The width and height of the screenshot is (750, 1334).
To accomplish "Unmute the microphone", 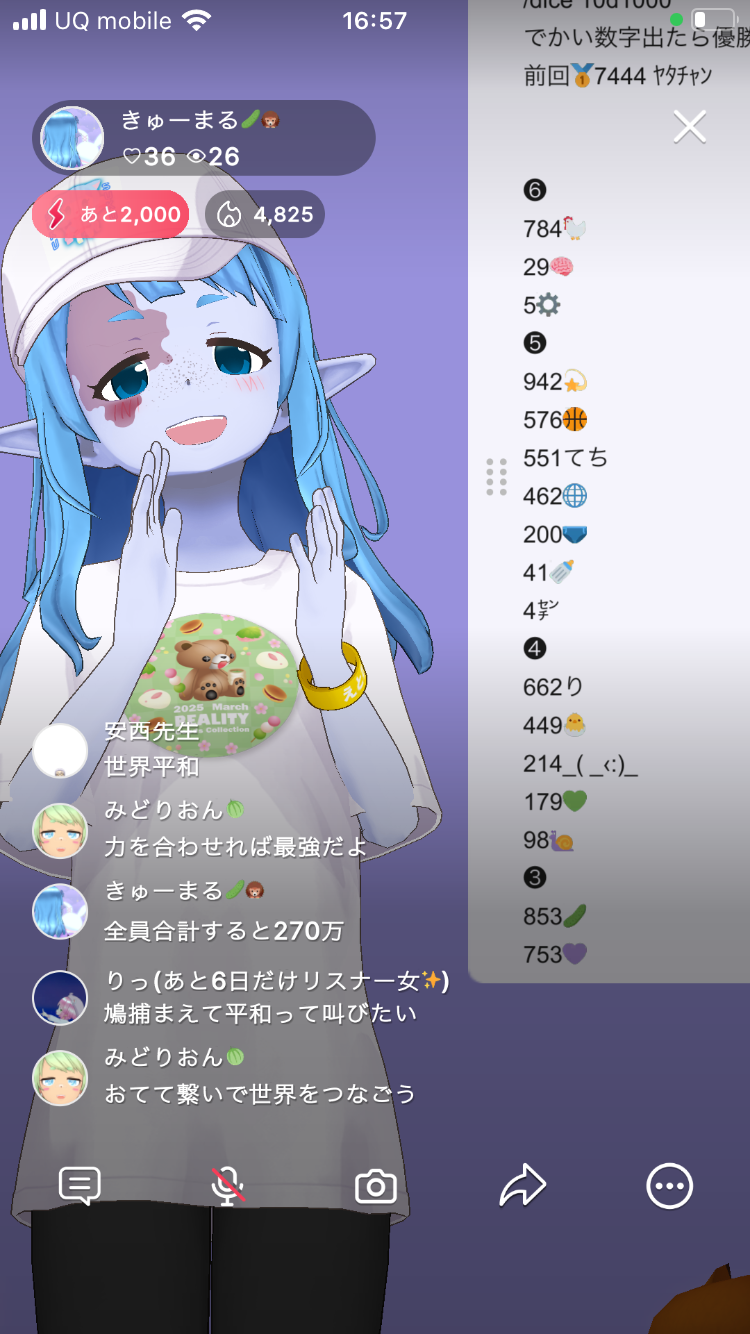I will [x=228, y=1186].
